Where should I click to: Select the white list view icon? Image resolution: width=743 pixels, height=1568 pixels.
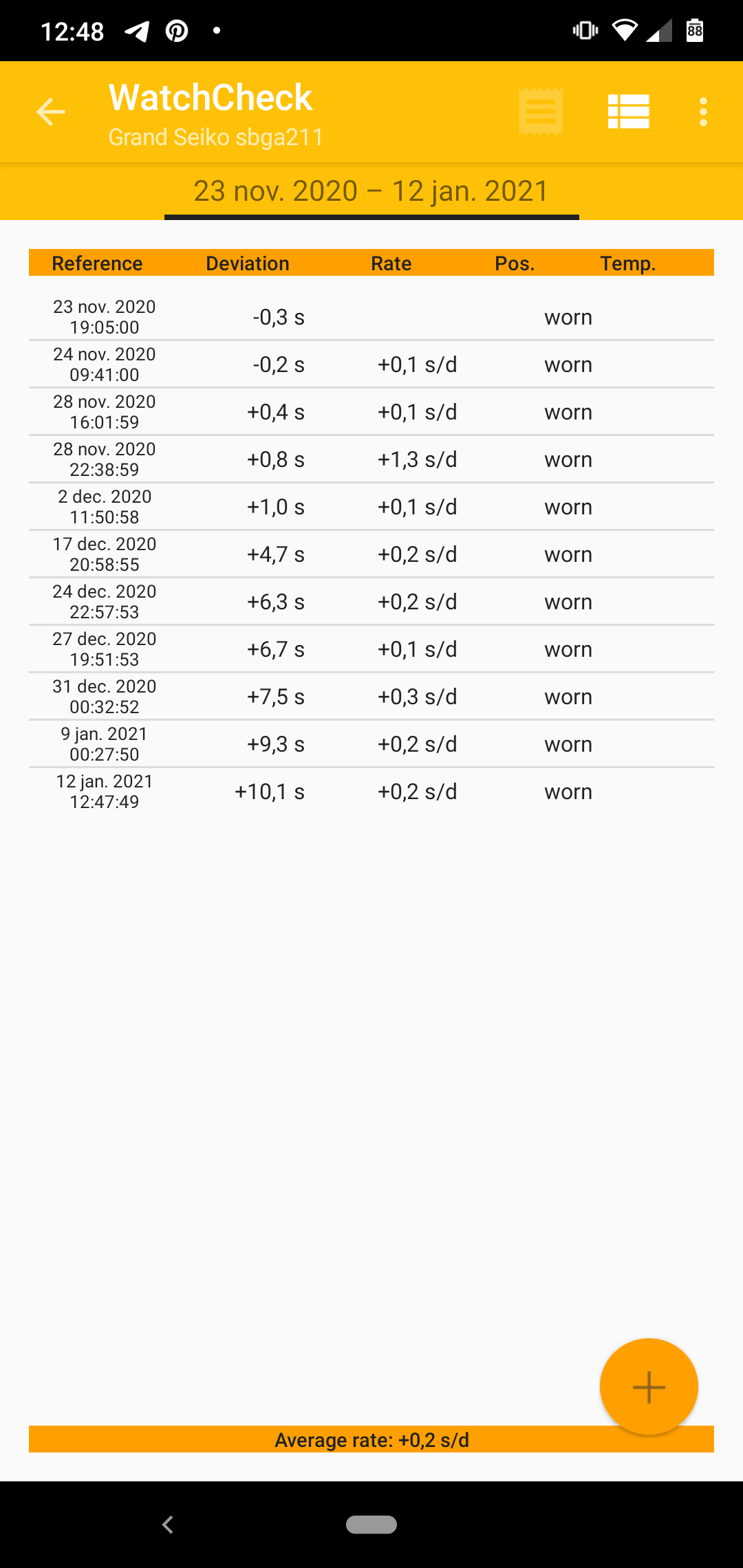pos(628,111)
